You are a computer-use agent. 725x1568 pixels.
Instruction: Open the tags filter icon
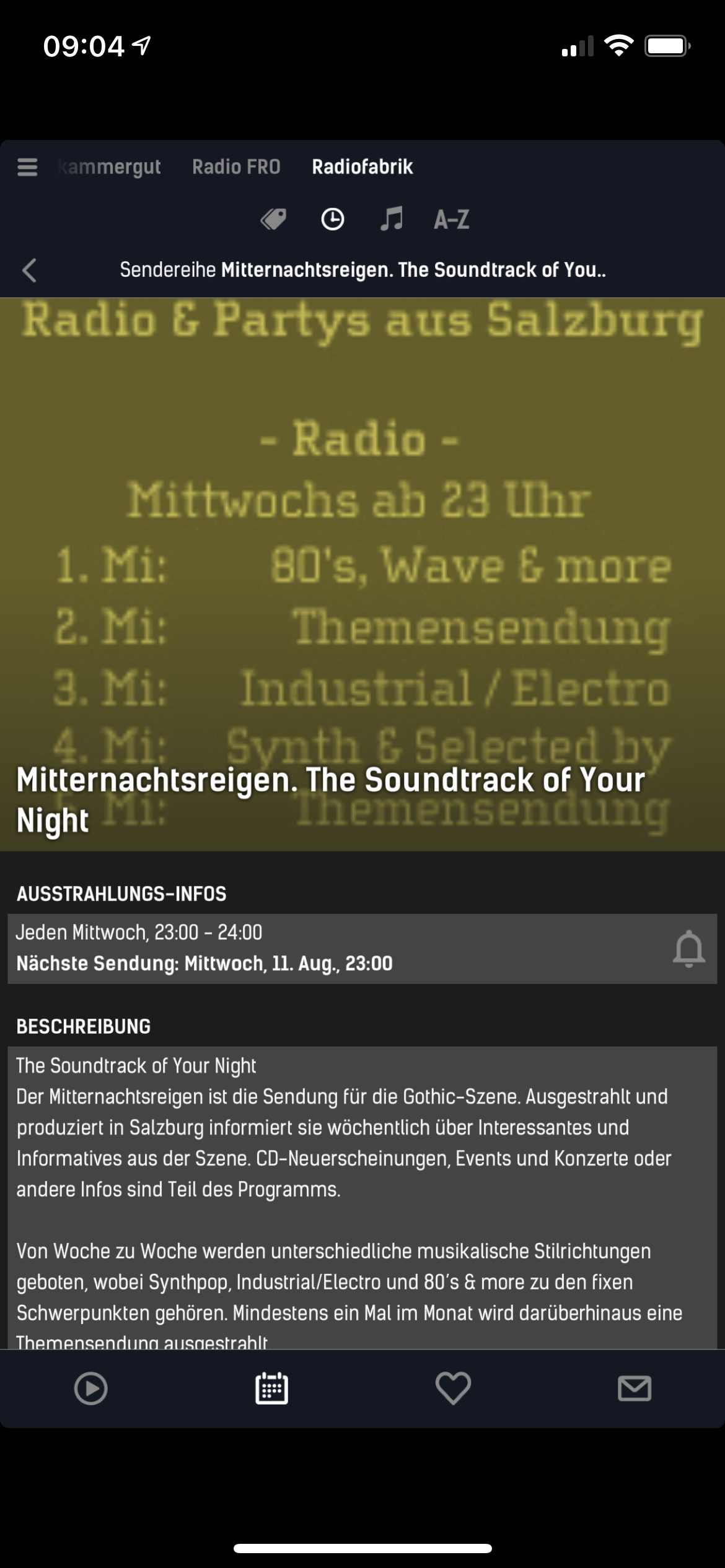pos(273,219)
